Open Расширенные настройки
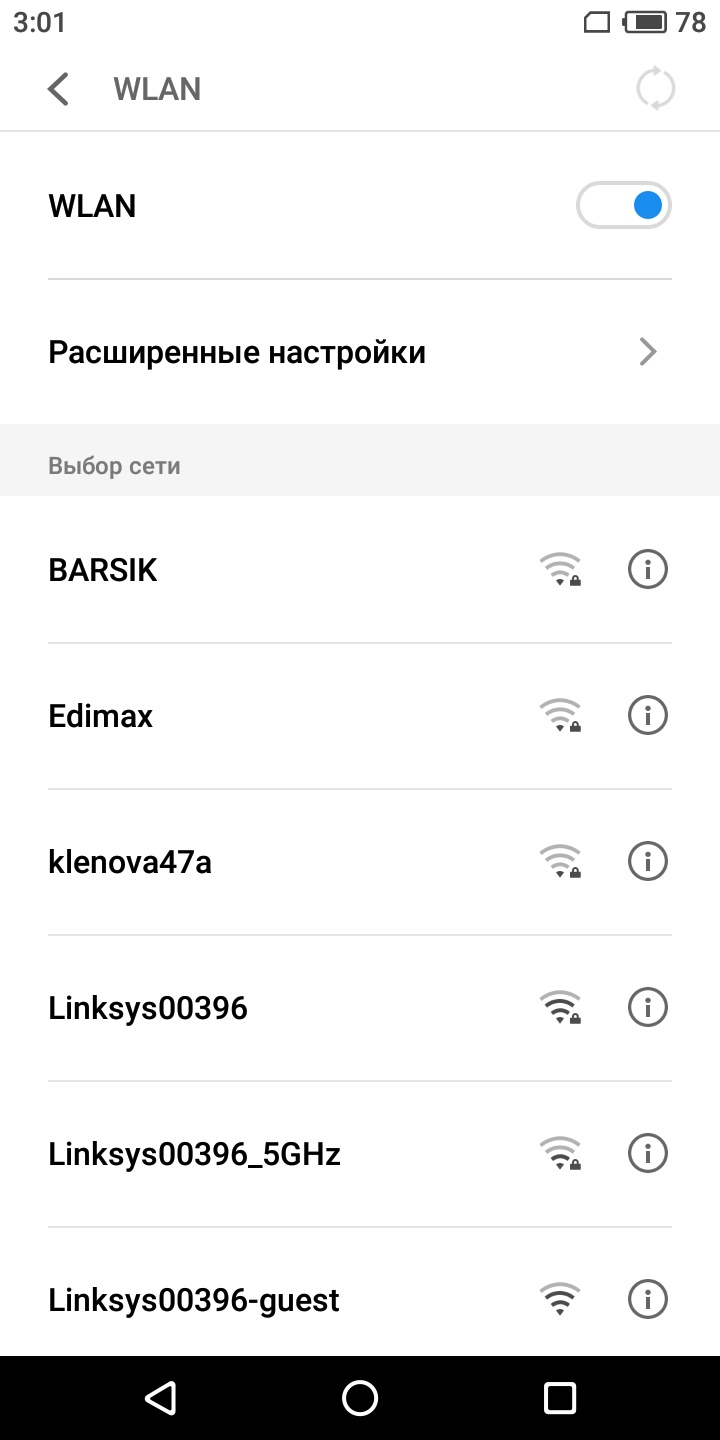Image resolution: width=720 pixels, height=1440 pixels. coord(358,352)
